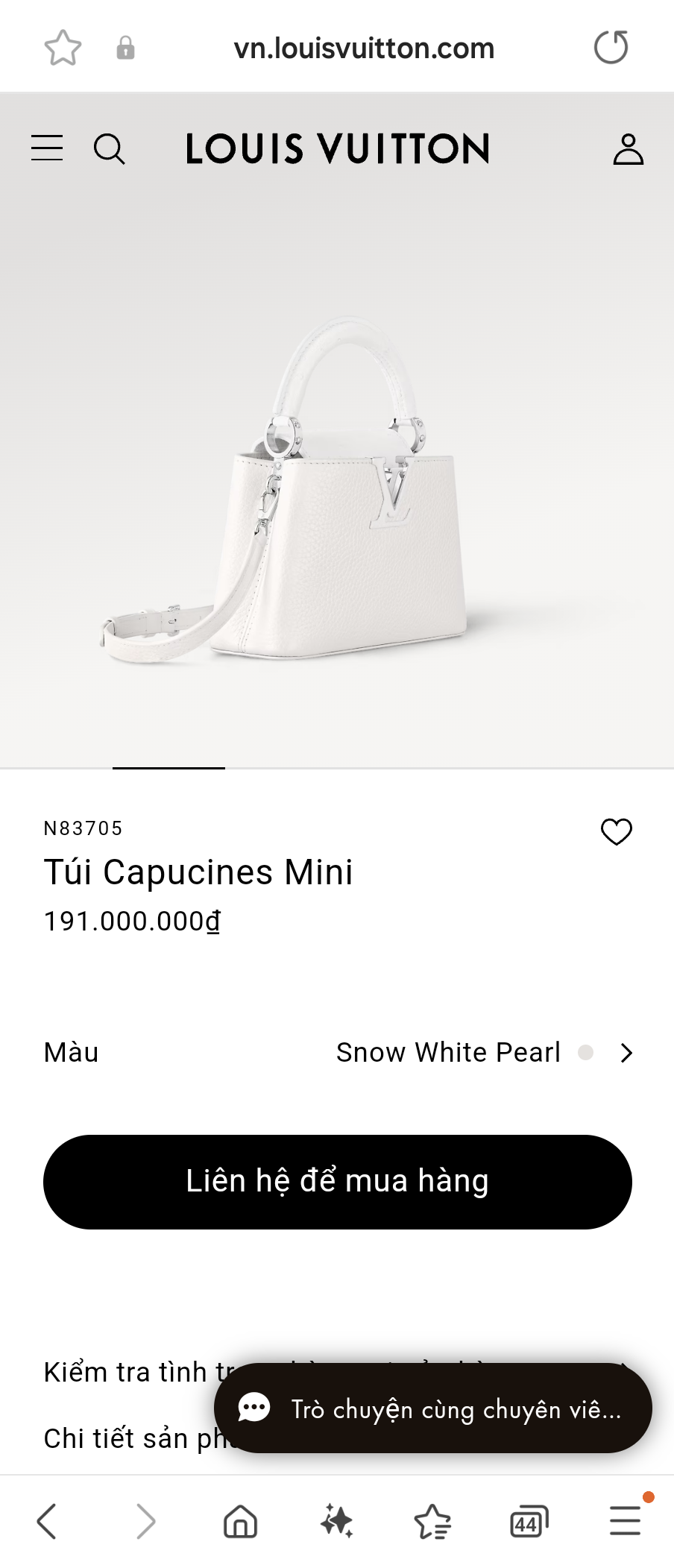This screenshot has height=1568, width=674.
Task: Click the Louis Vuitton logo
Action: pos(337,148)
